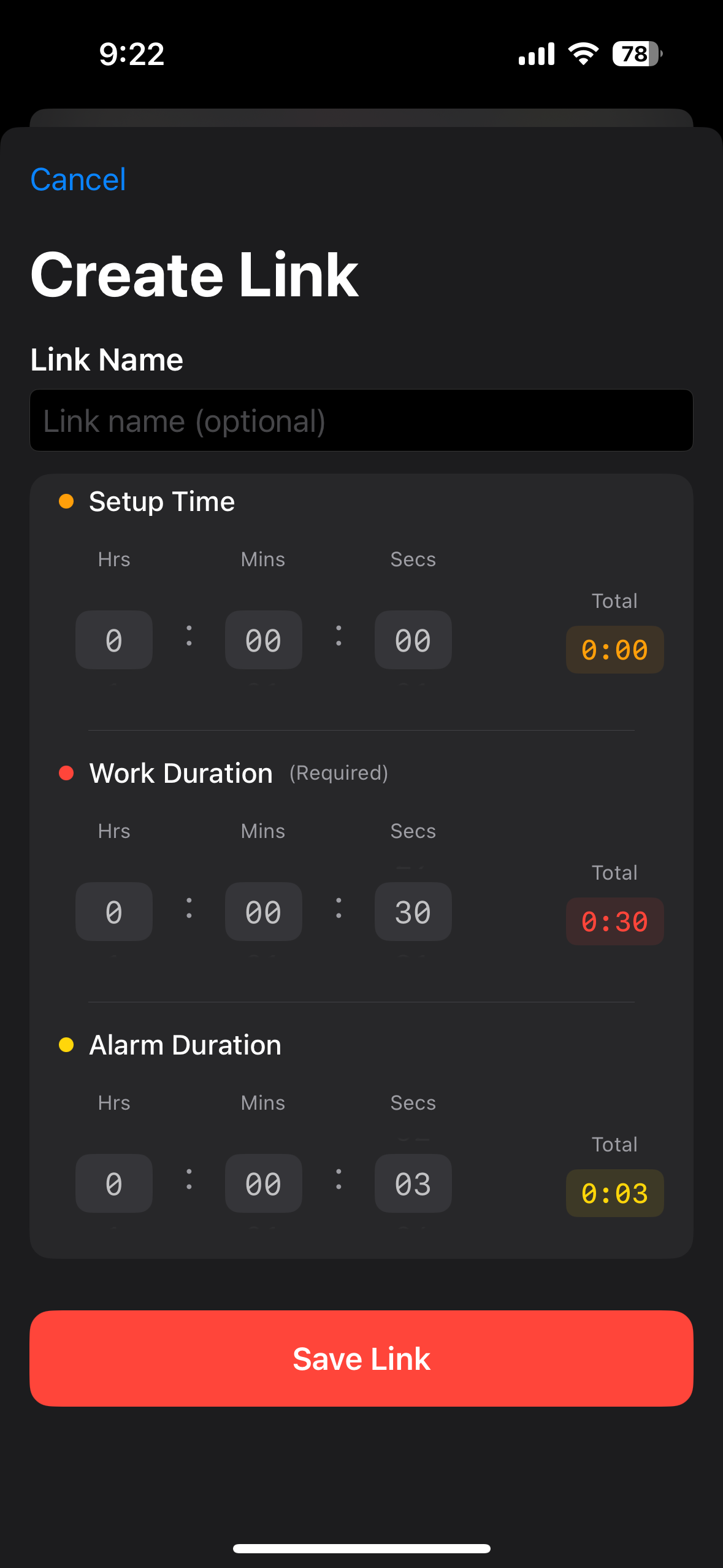Select Setup Time seconds picker
The image size is (723, 1568).
pyautogui.click(x=413, y=640)
